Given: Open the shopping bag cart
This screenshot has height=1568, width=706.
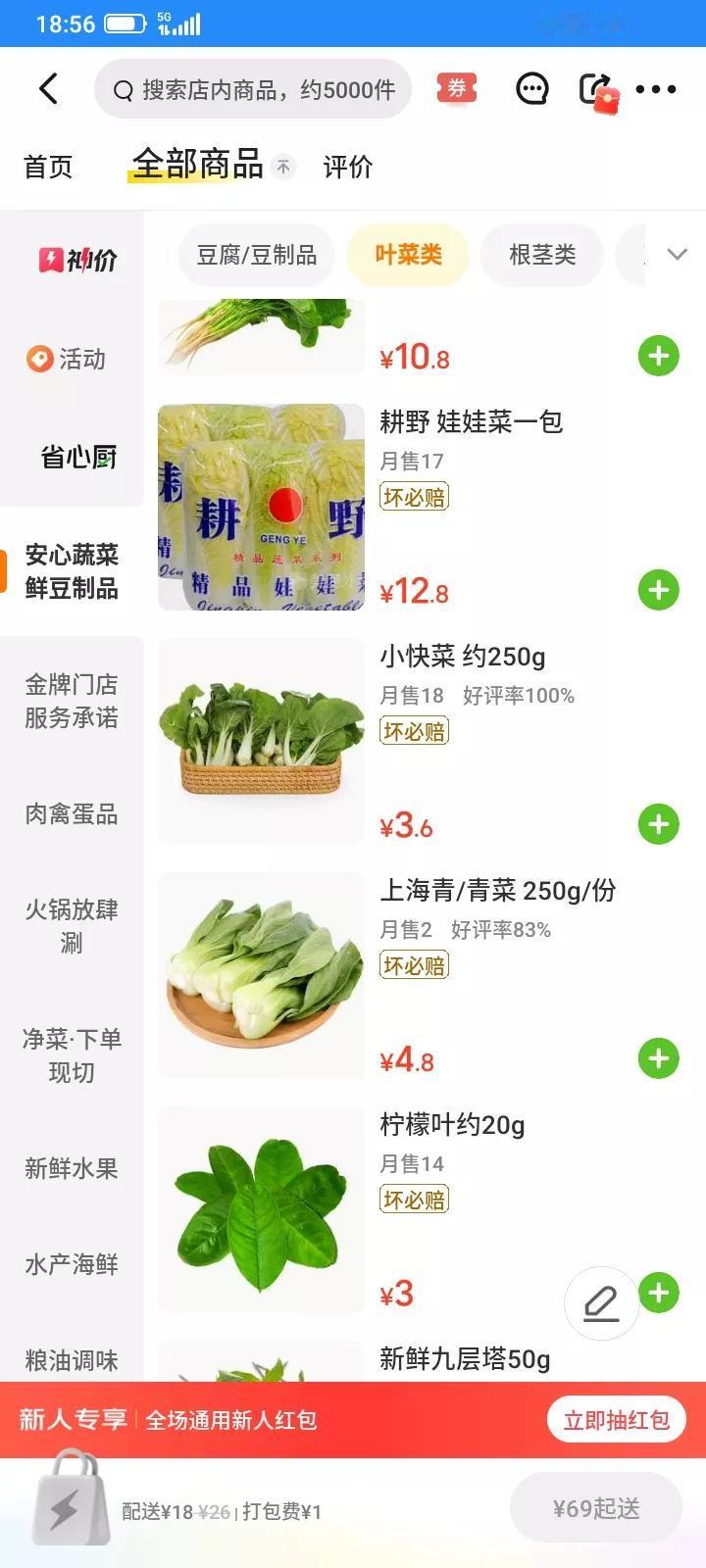Looking at the screenshot, I should pyautogui.click(x=71, y=1499).
